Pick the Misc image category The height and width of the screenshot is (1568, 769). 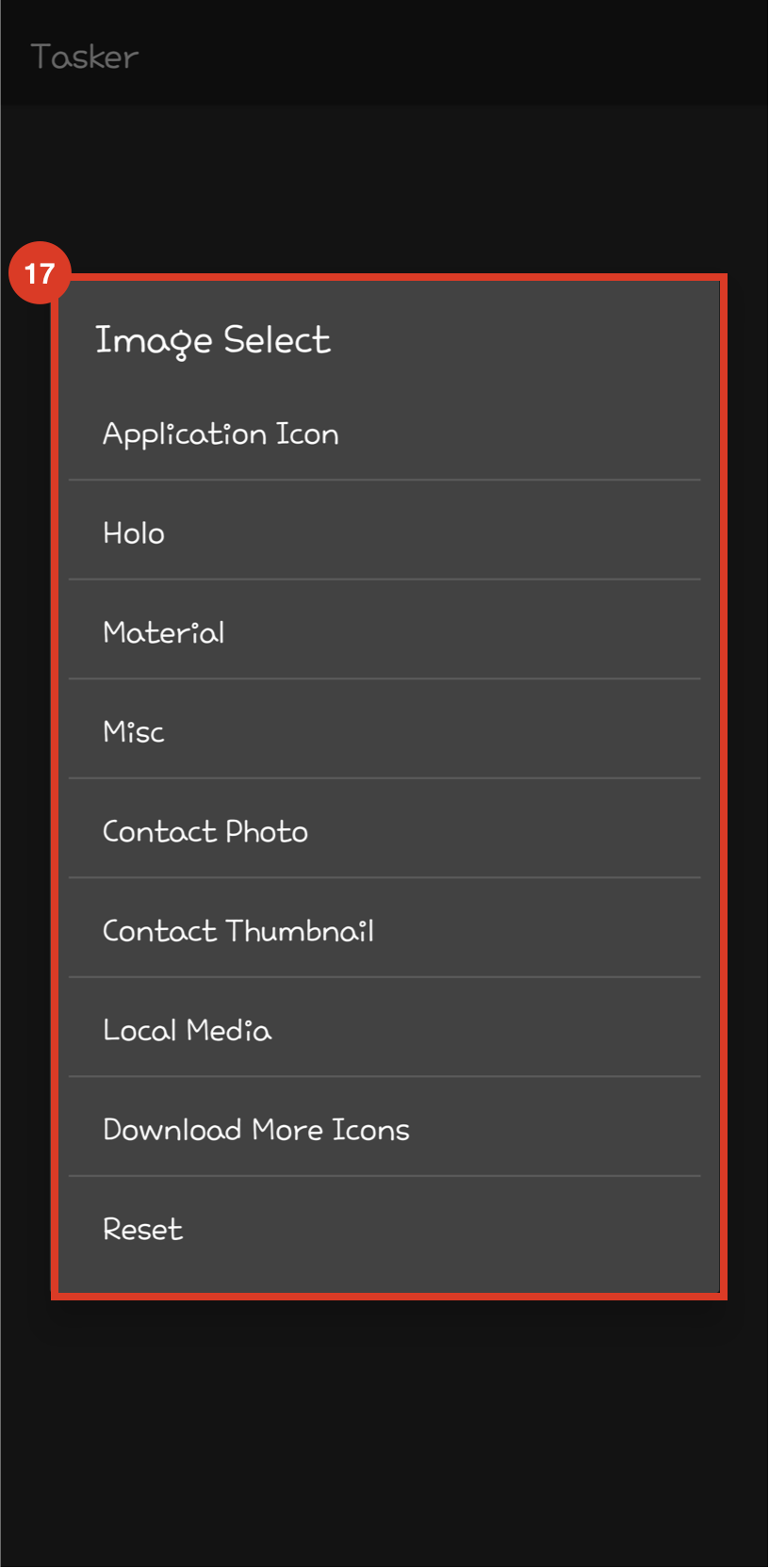click(134, 732)
